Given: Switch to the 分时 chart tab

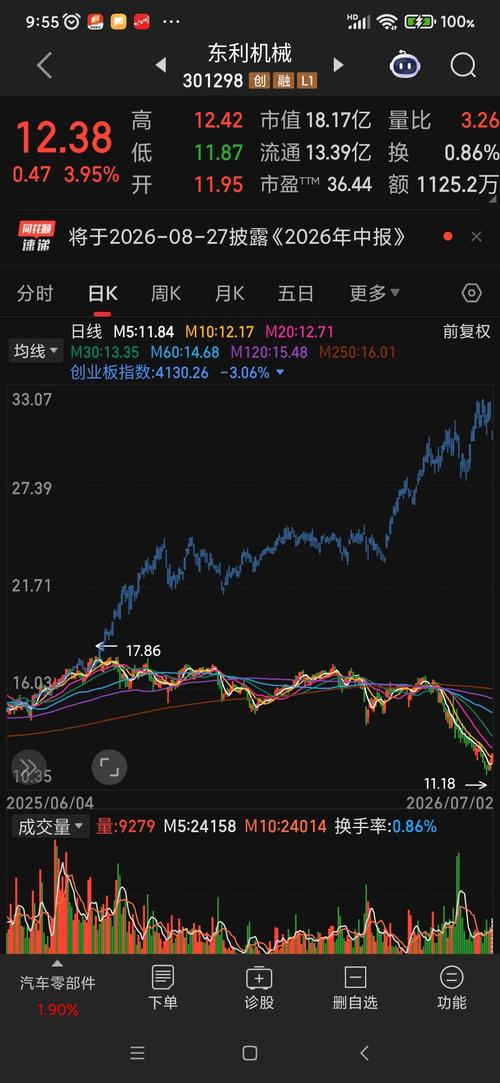Looking at the screenshot, I should click(x=35, y=294).
